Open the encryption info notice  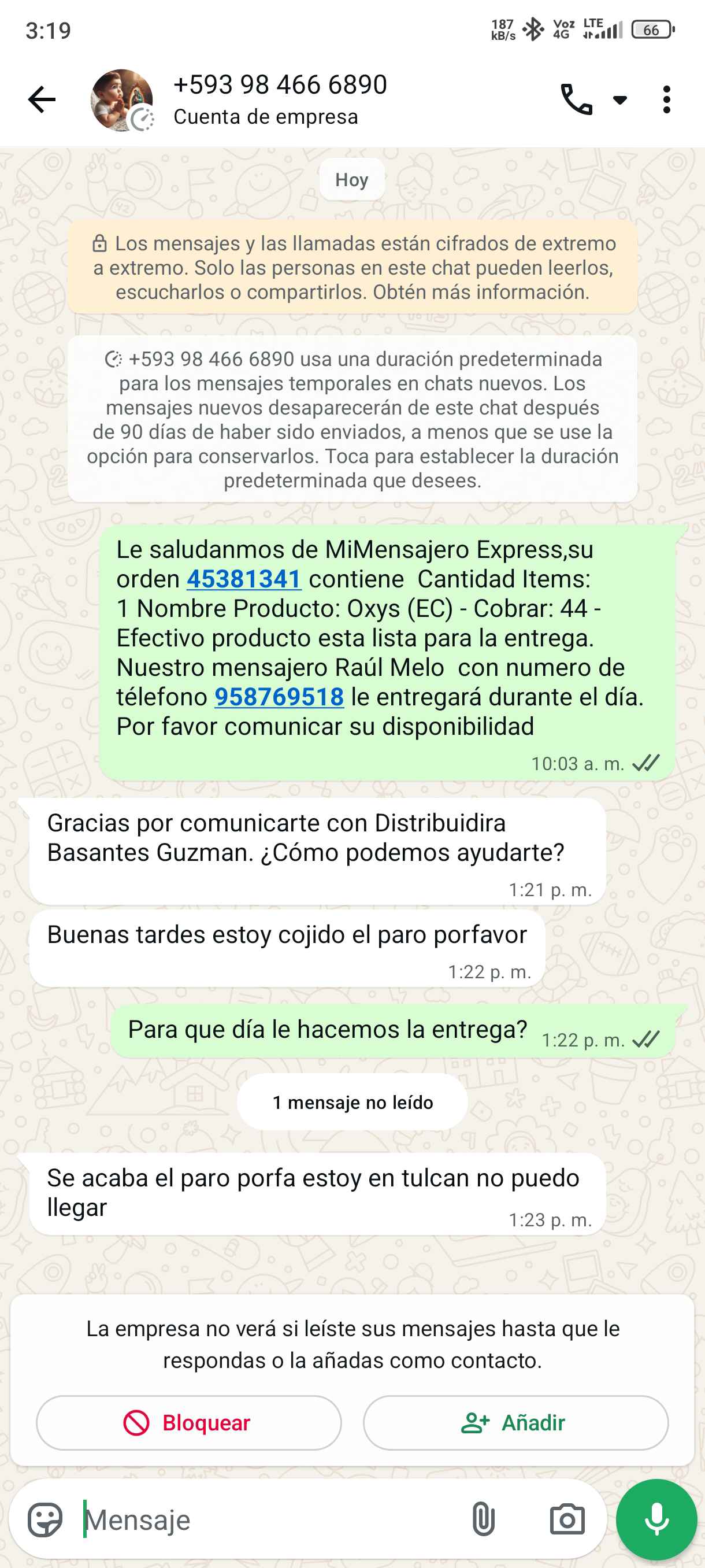[x=353, y=268]
